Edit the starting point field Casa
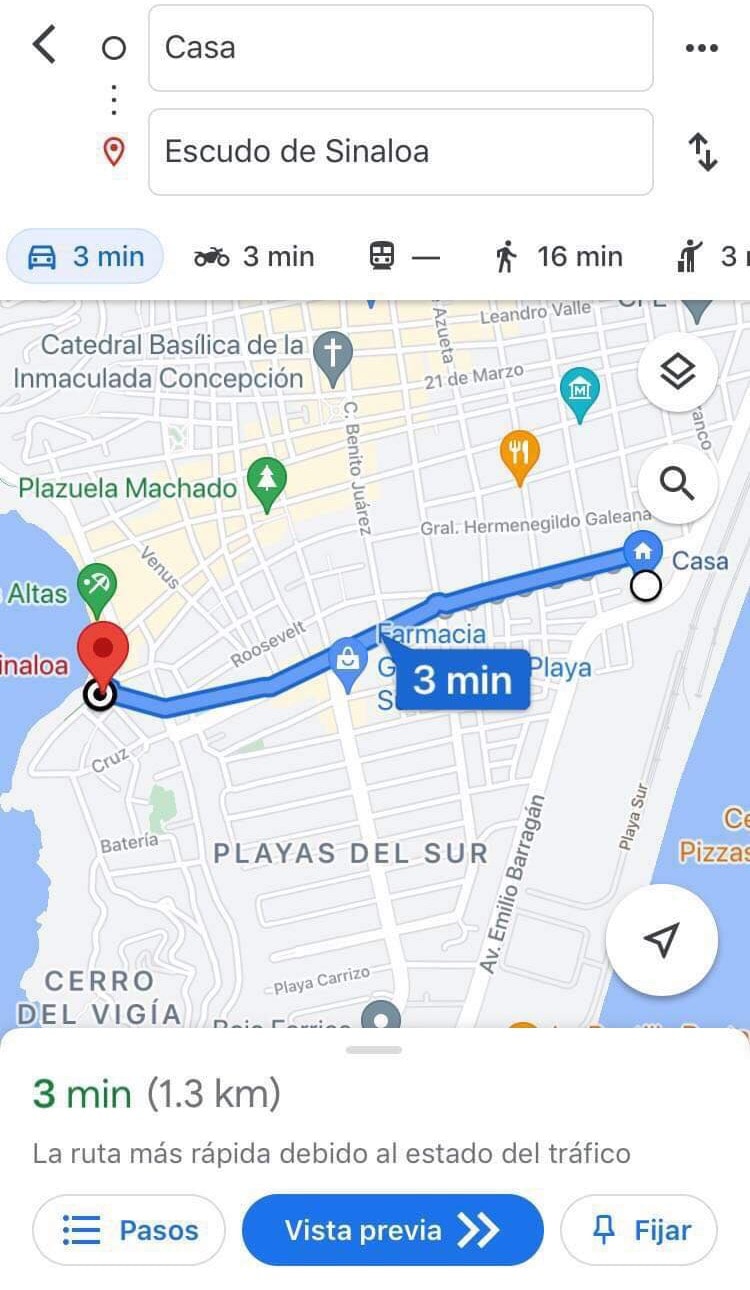This screenshot has width=750, height=1290. pyautogui.click(x=400, y=48)
